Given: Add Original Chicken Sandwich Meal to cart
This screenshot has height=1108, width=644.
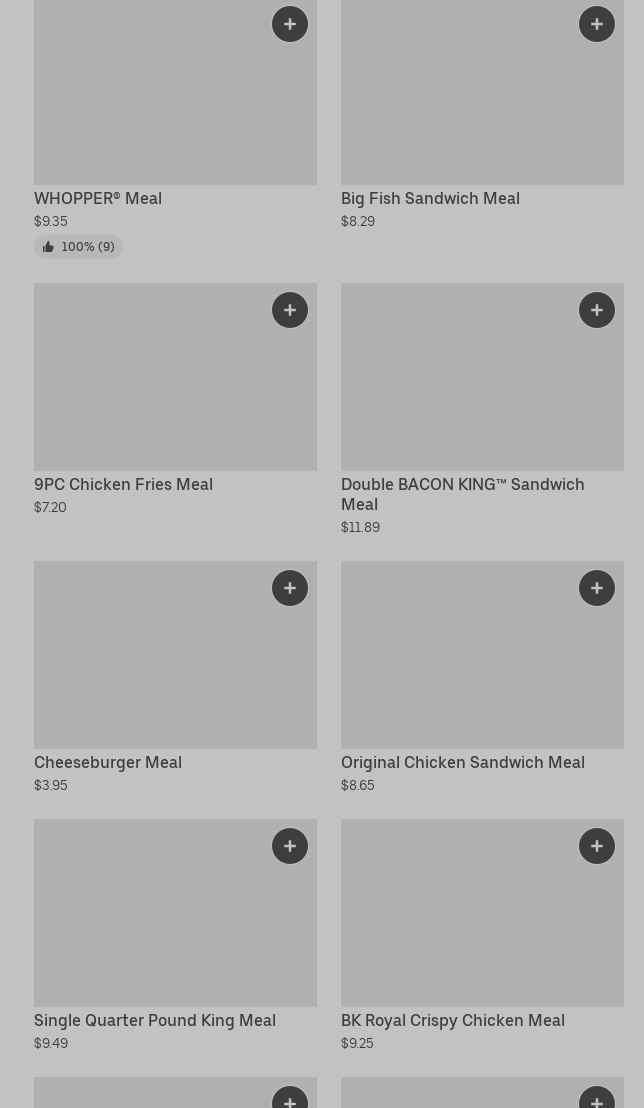Looking at the screenshot, I should [x=597, y=588].
